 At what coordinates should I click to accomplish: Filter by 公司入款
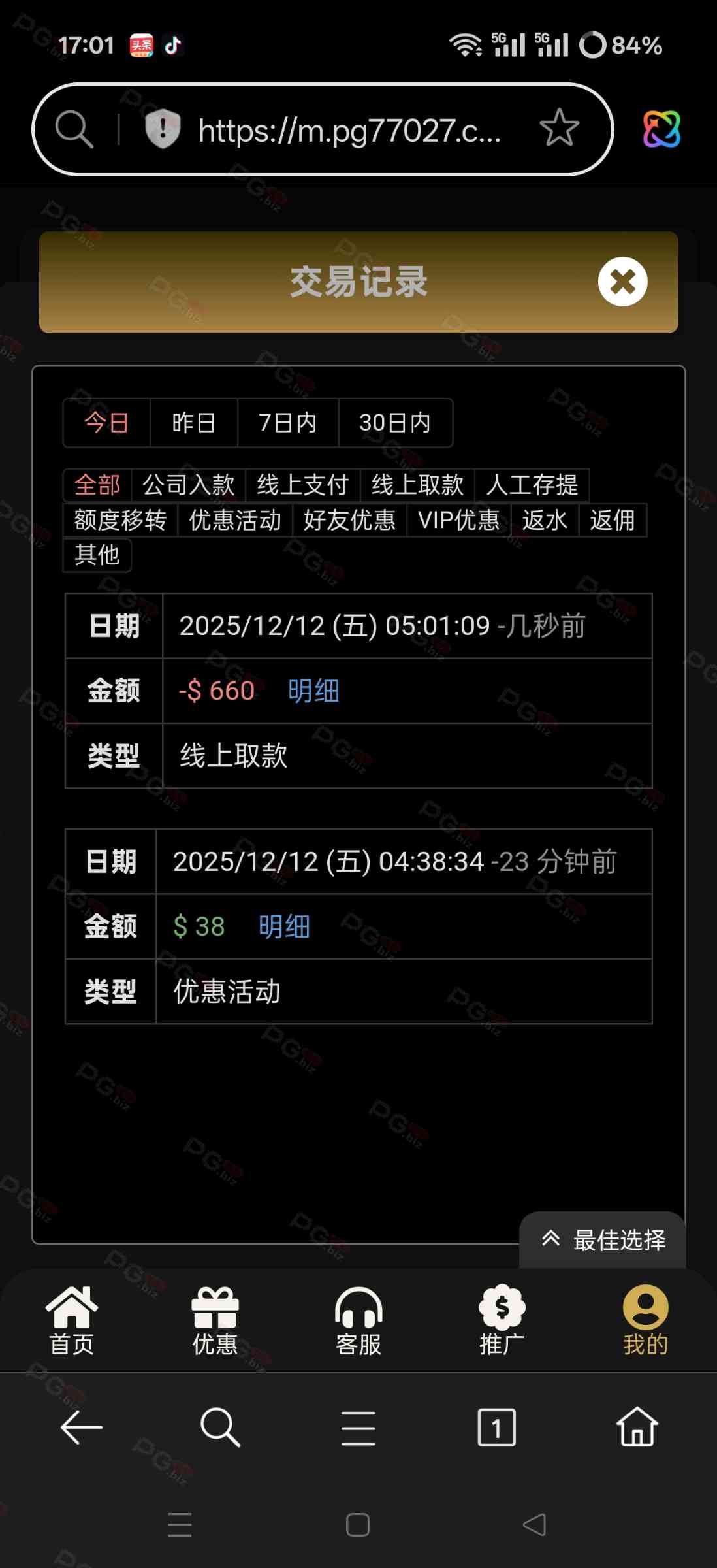pos(188,485)
